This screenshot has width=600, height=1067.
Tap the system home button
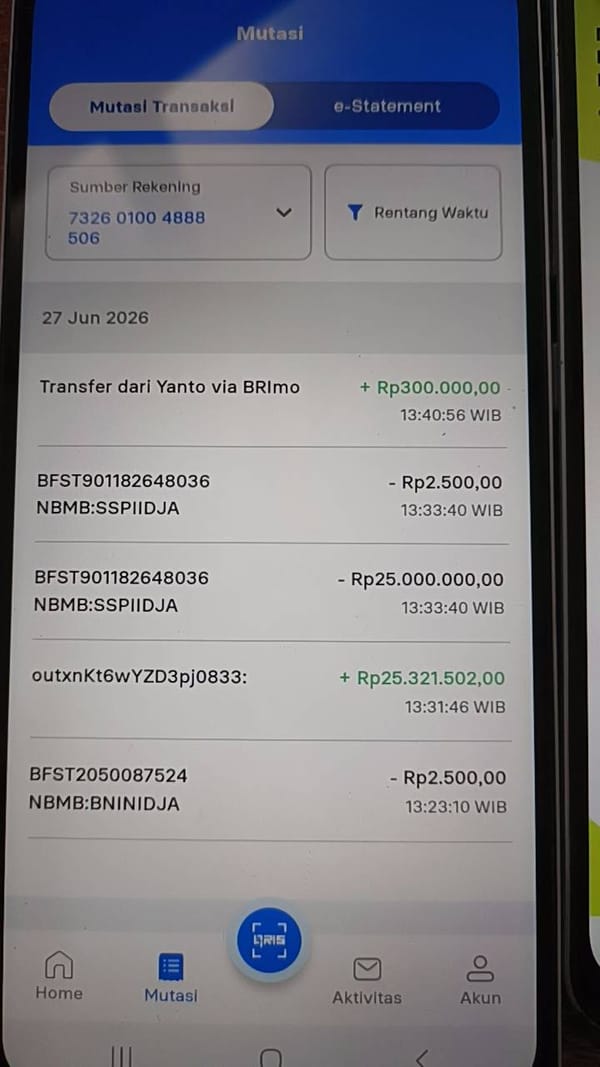click(x=271, y=1057)
